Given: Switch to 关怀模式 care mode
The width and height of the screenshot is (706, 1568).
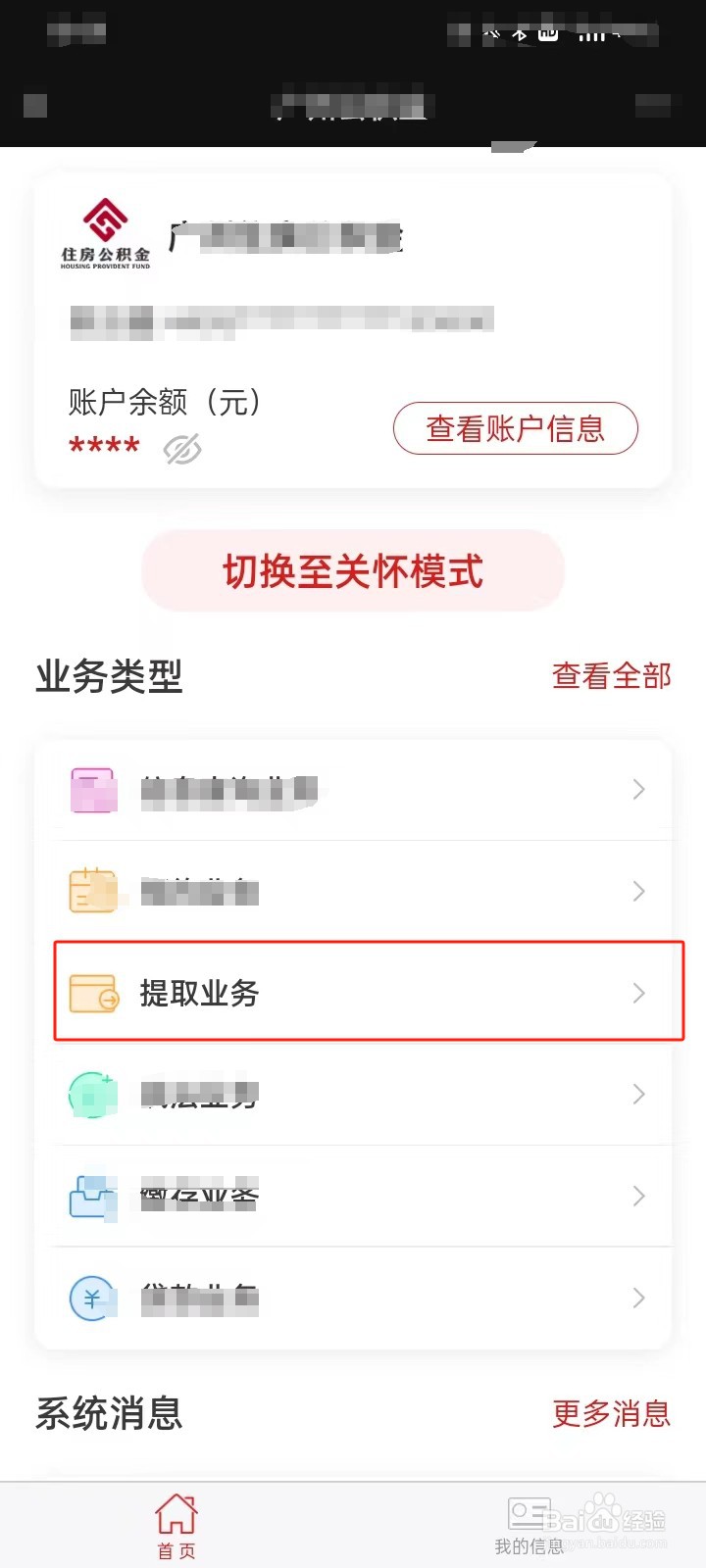Looking at the screenshot, I should (352, 569).
